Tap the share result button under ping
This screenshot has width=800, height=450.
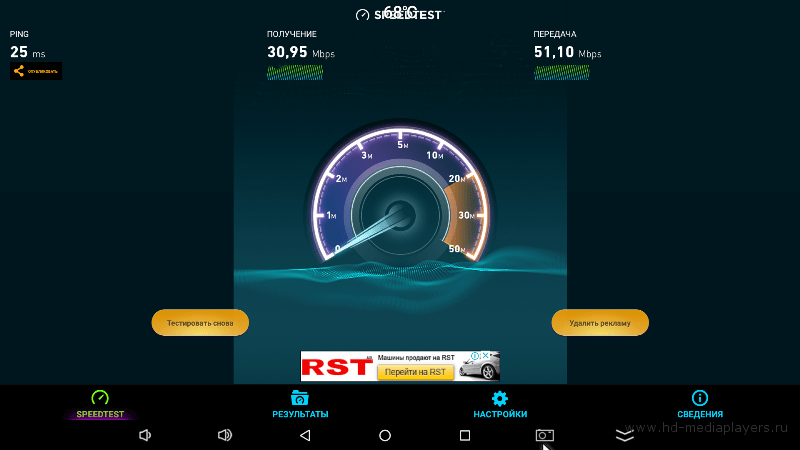(x=36, y=71)
